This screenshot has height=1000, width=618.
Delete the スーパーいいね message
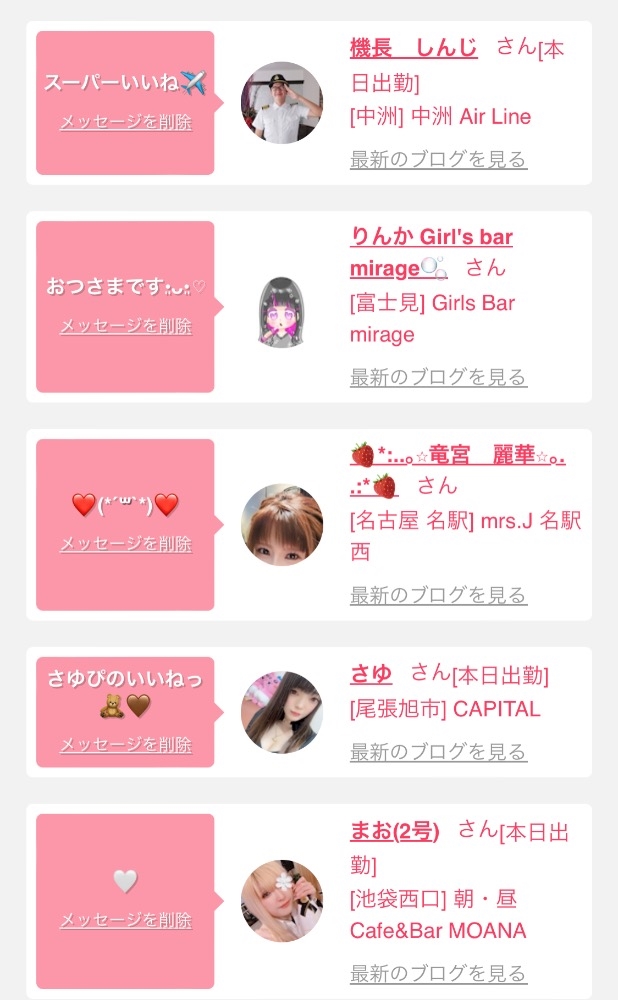coord(125,122)
